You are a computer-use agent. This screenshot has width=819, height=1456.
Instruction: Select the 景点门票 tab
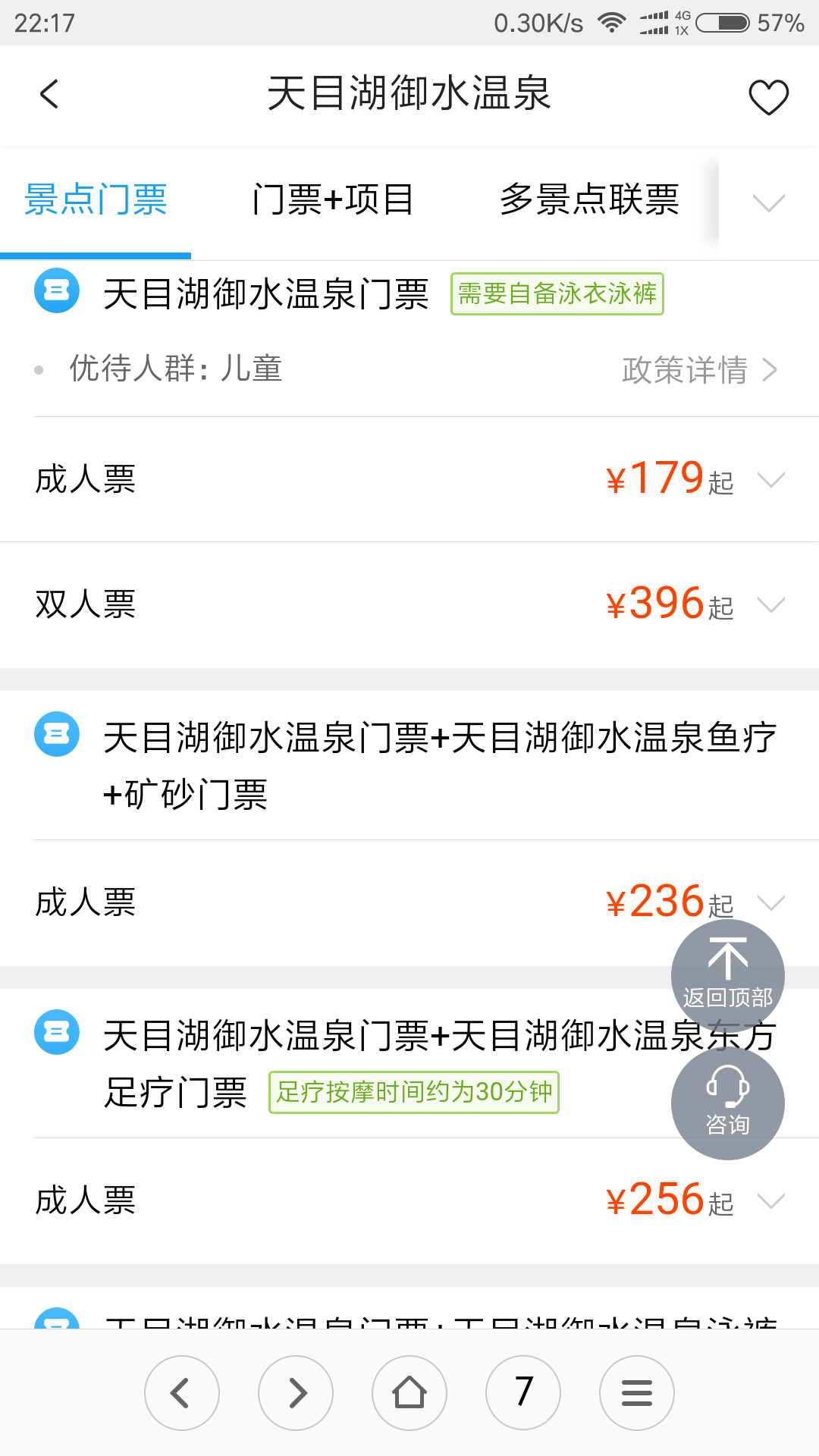(x=96, y=200)
